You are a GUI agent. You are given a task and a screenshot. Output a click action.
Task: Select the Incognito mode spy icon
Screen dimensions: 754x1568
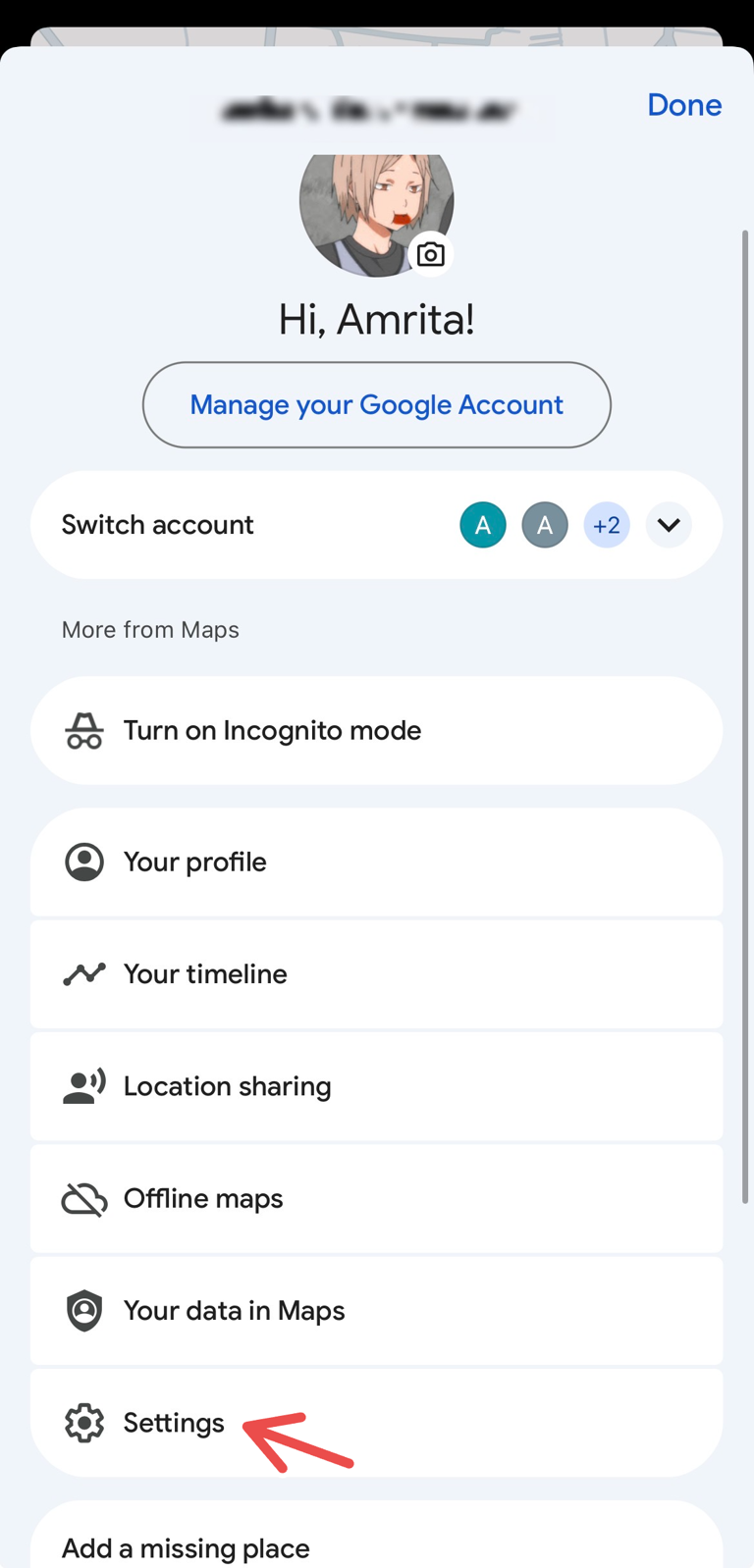click(x=84, y=730)
